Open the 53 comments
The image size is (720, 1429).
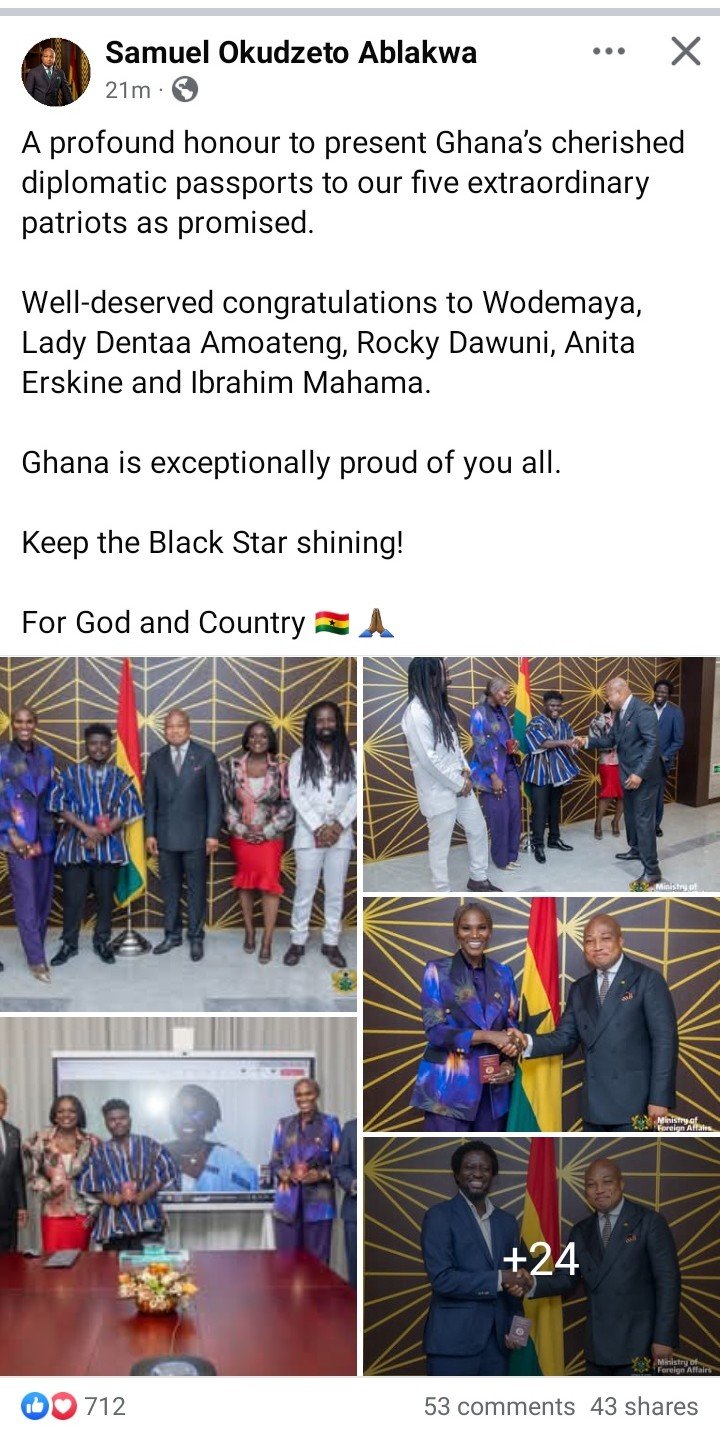coord(498,1406)
